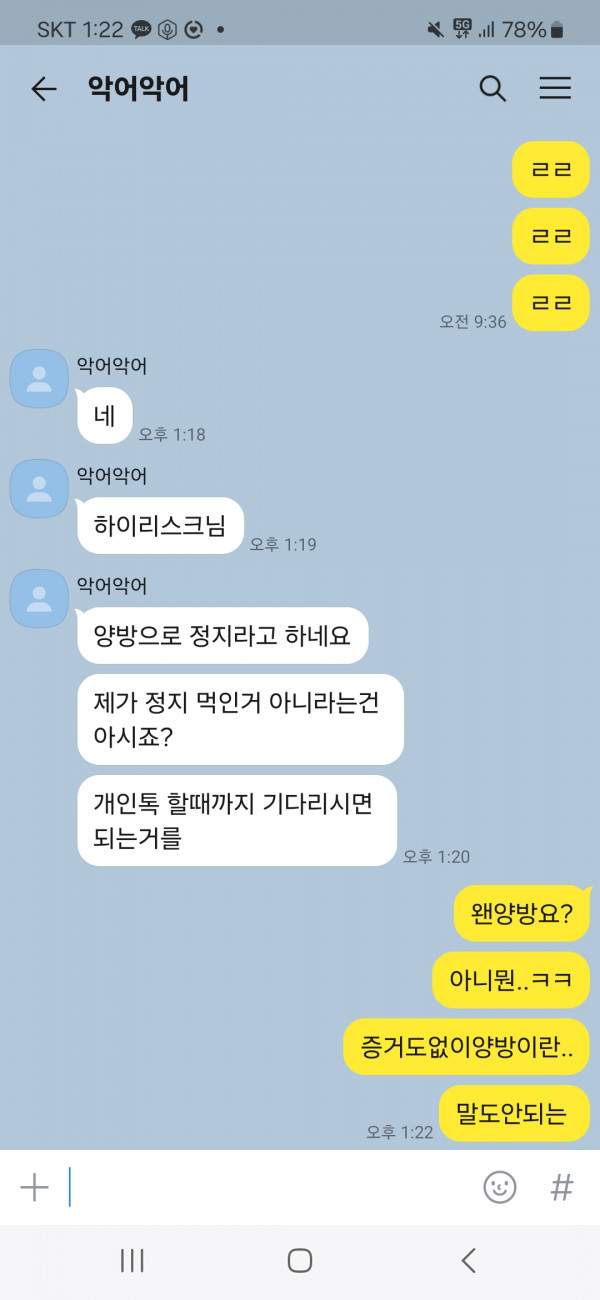Viewport: 600px width, 1300px height.
Task: Search within this chat
Action: pos(492,89)
